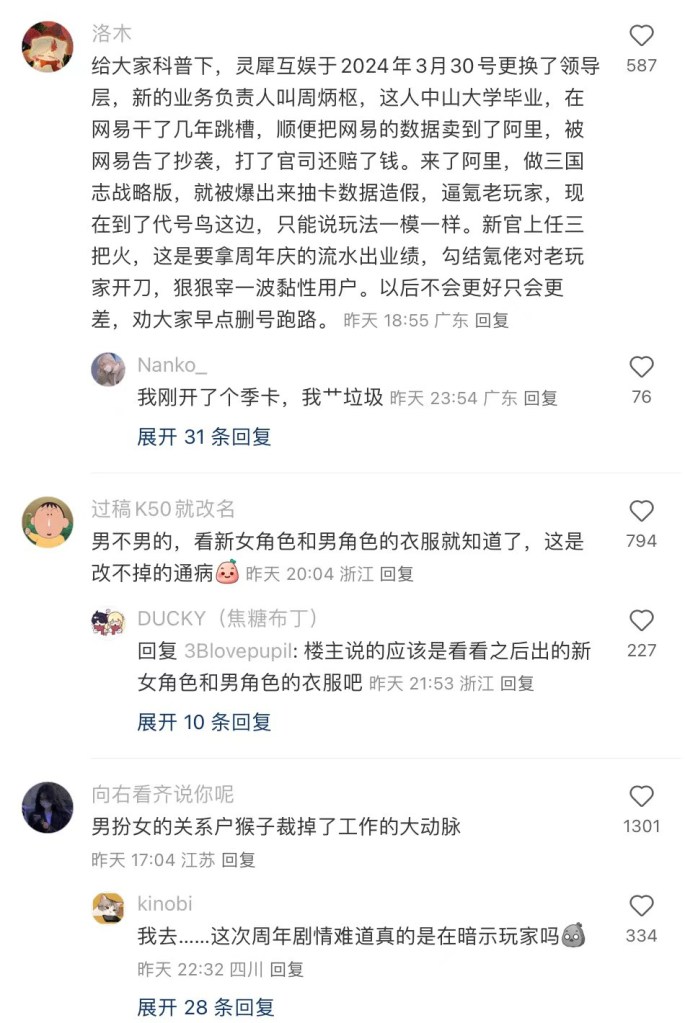The image size is (685, 1023).
Task: Reply to 洛木's comment
Action: (x=492, y=321)
